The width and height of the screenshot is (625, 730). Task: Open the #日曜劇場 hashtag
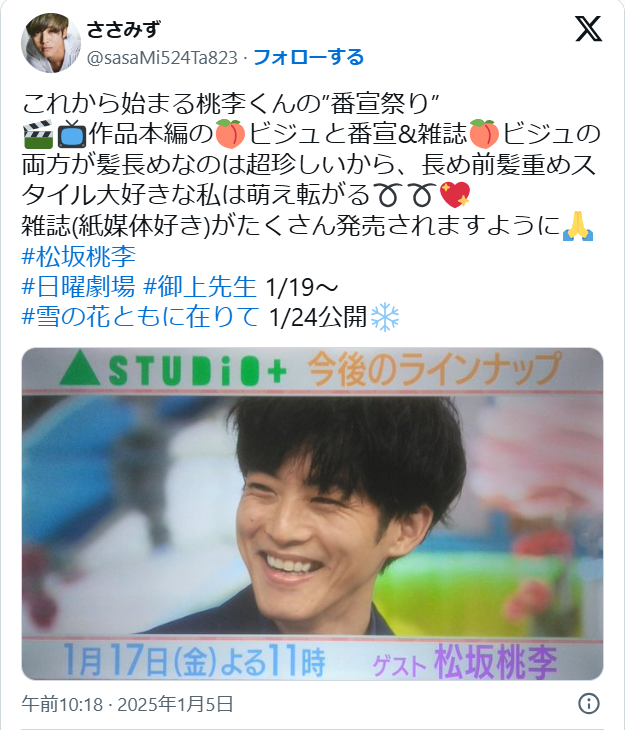[x=78, y=287]
